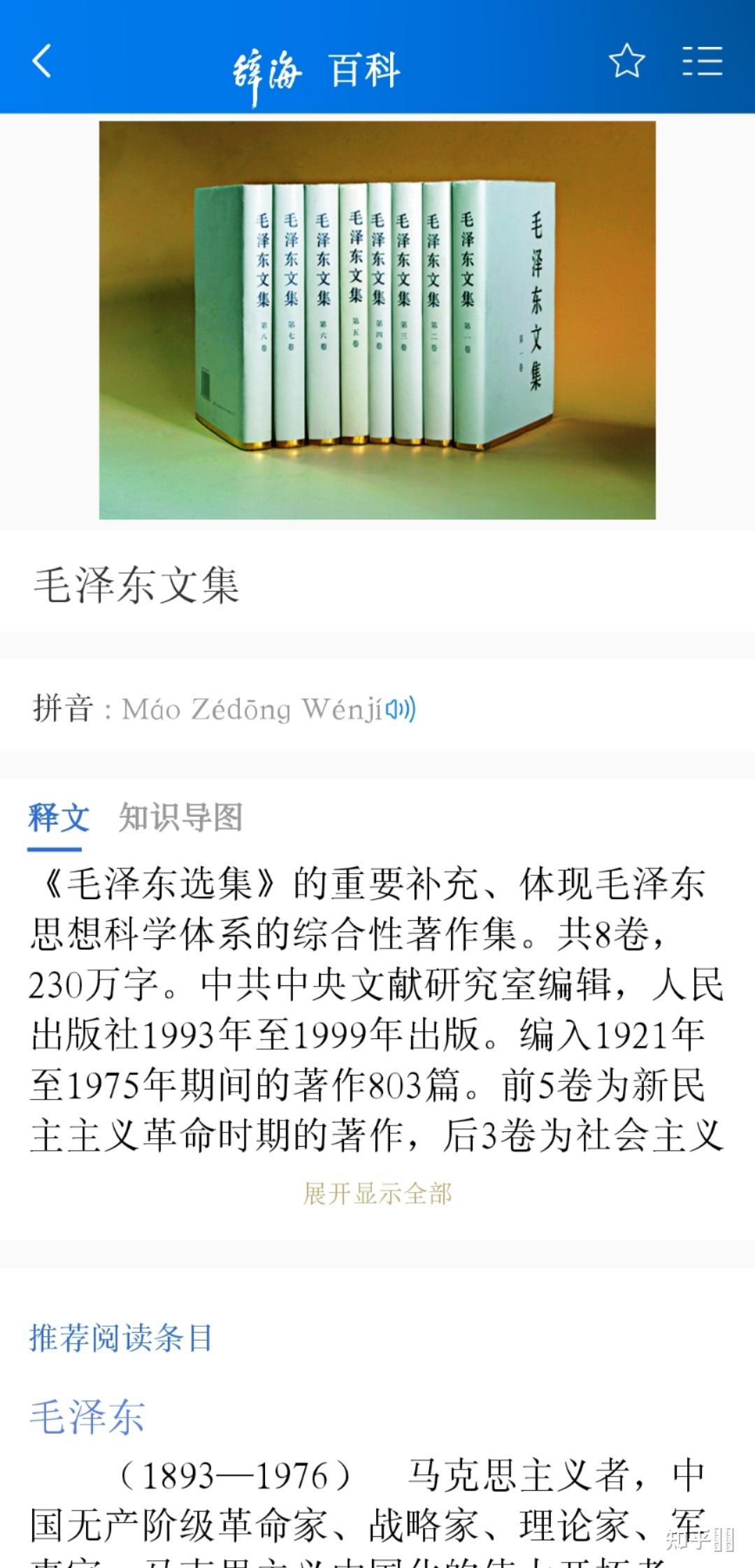
Task: Switch to the 知识导图 tab
Action: click(x=180, y=817)
